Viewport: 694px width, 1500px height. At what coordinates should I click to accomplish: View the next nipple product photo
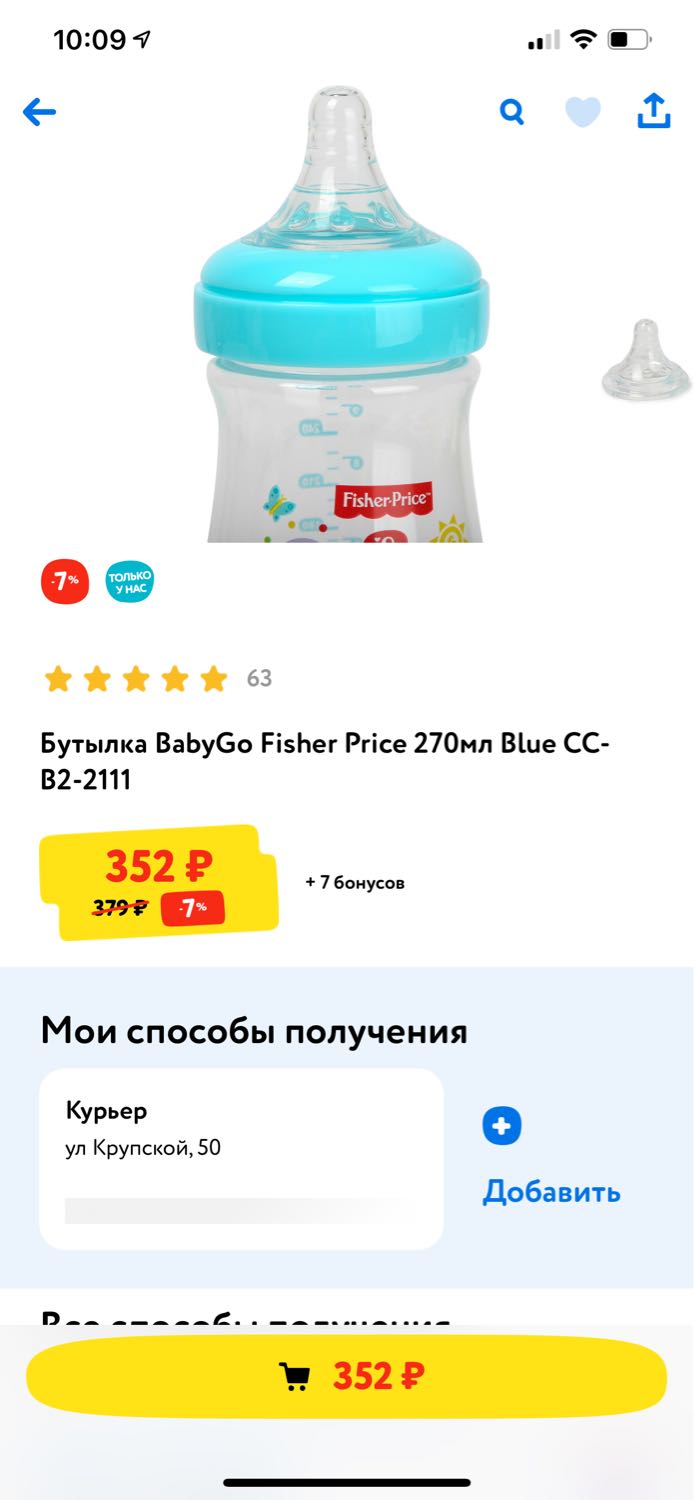[646, 362]
